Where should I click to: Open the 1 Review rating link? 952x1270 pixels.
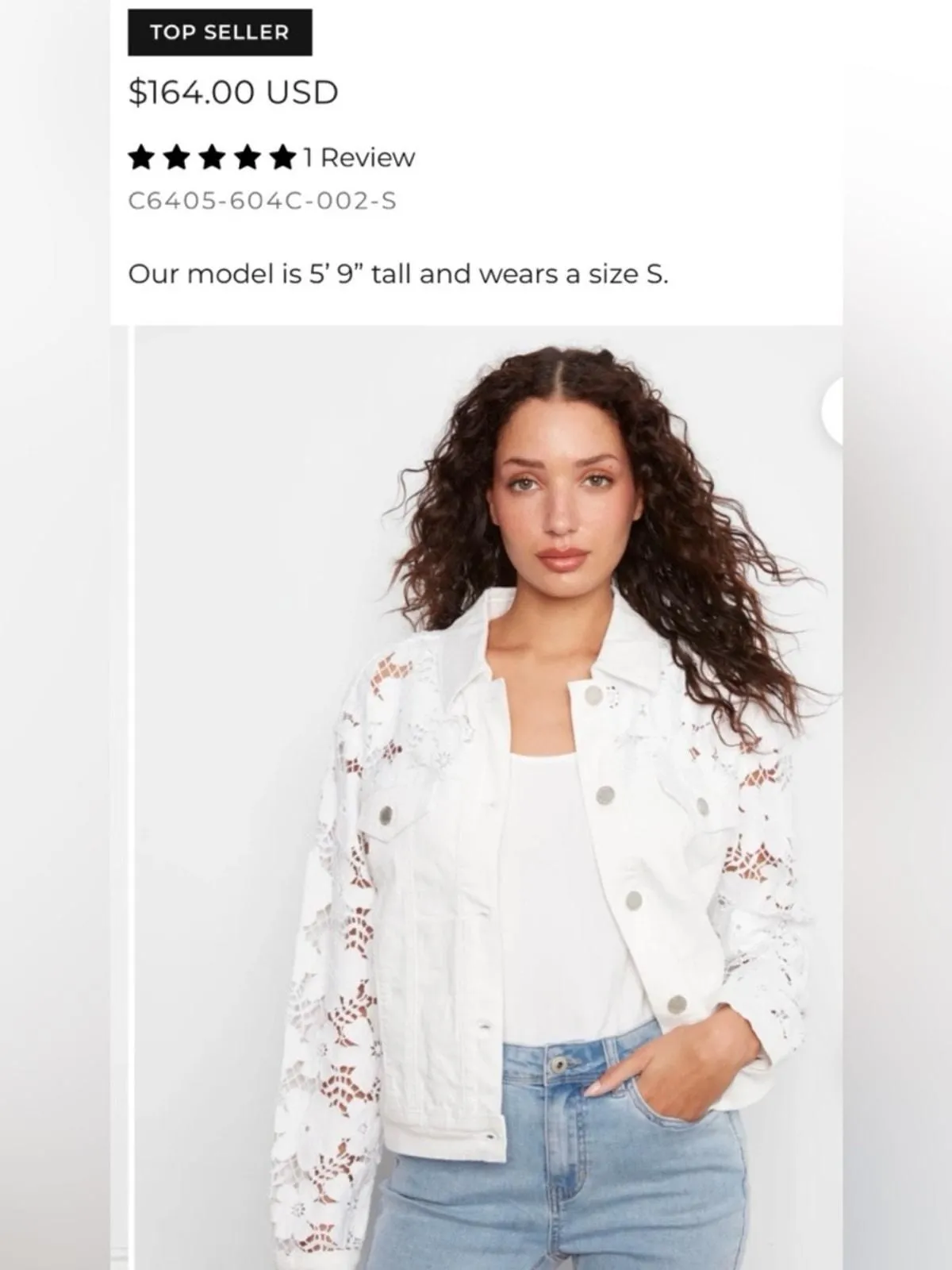(359, 158)
